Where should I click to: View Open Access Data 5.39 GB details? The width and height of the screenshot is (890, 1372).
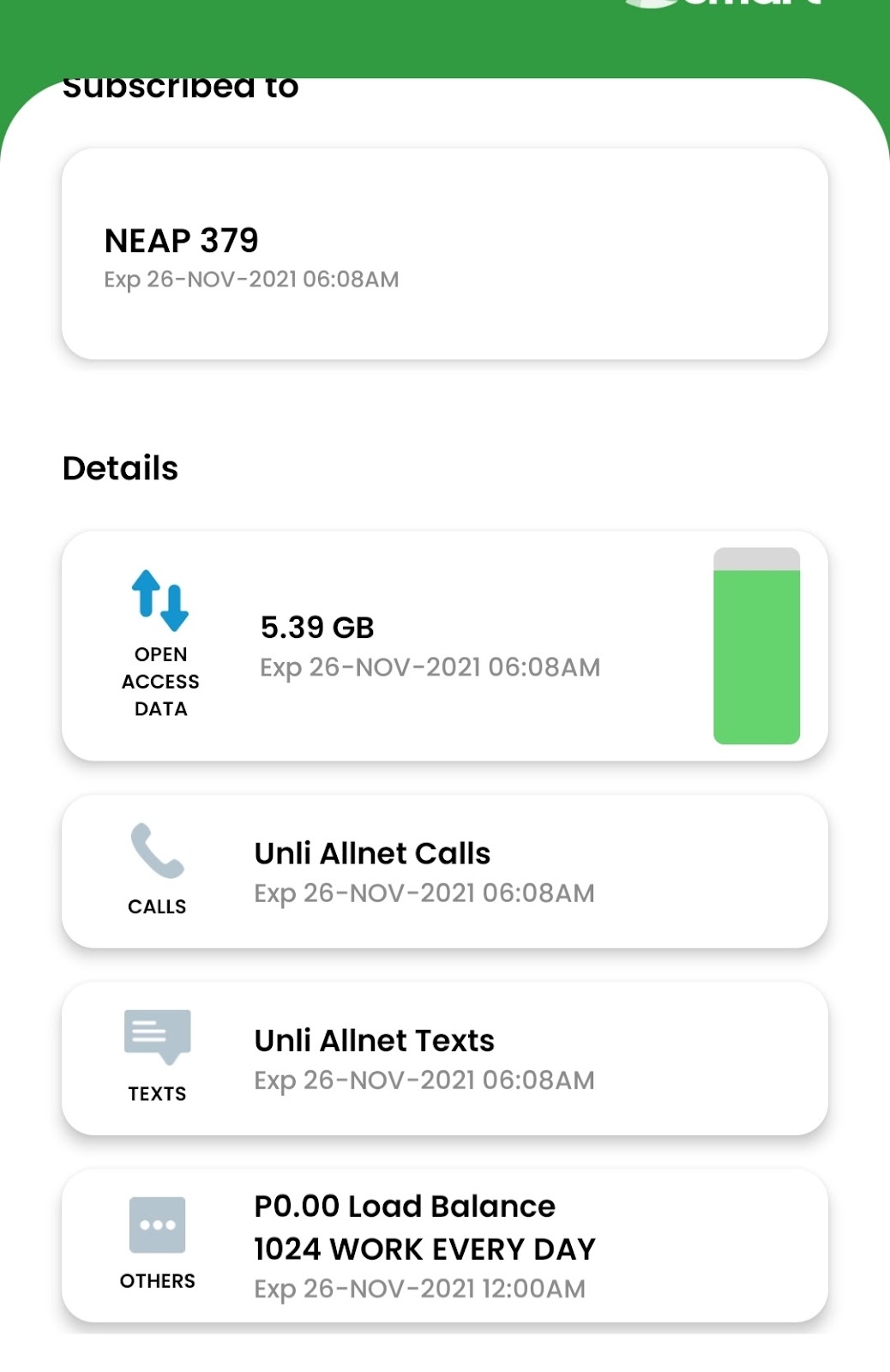444,646
